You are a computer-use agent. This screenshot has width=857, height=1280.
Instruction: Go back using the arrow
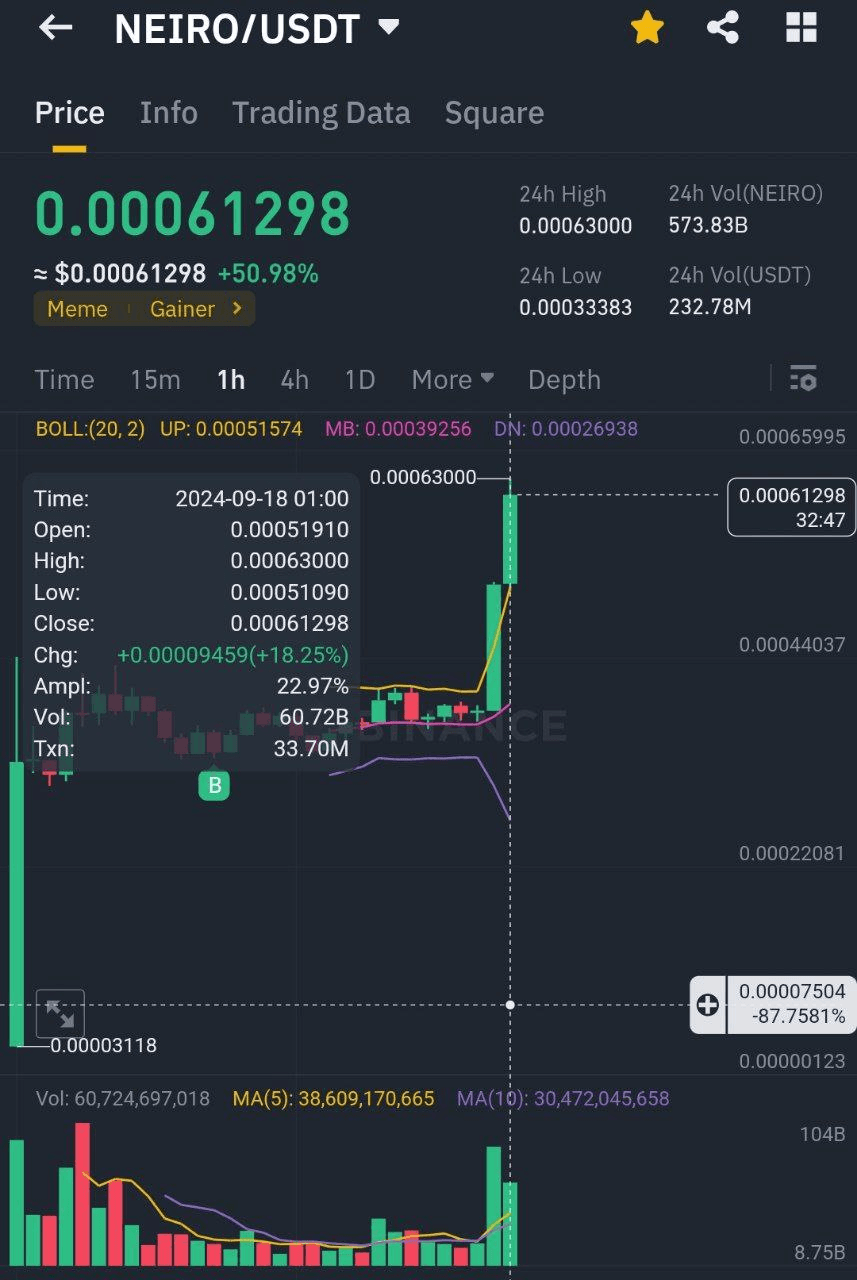55,28
